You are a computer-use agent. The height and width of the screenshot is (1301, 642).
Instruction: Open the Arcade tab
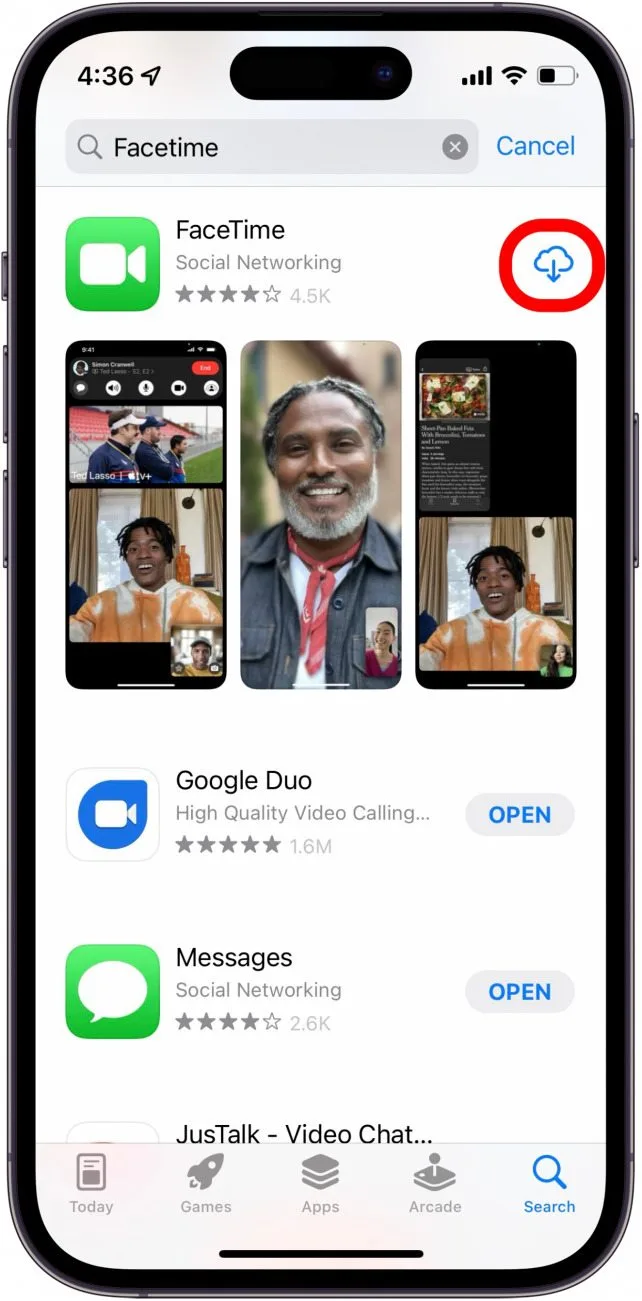pos(435,1185)
